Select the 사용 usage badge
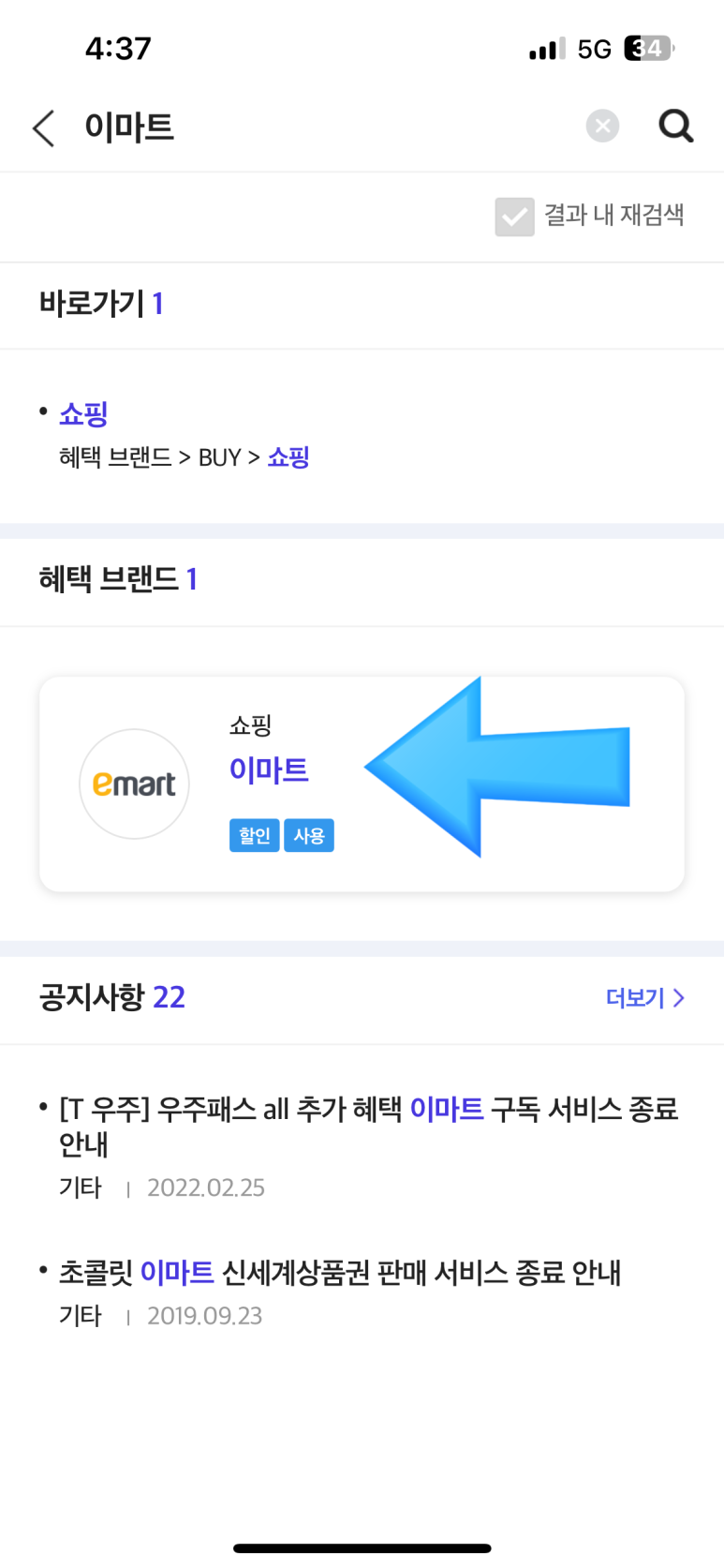 pos(309,835)
